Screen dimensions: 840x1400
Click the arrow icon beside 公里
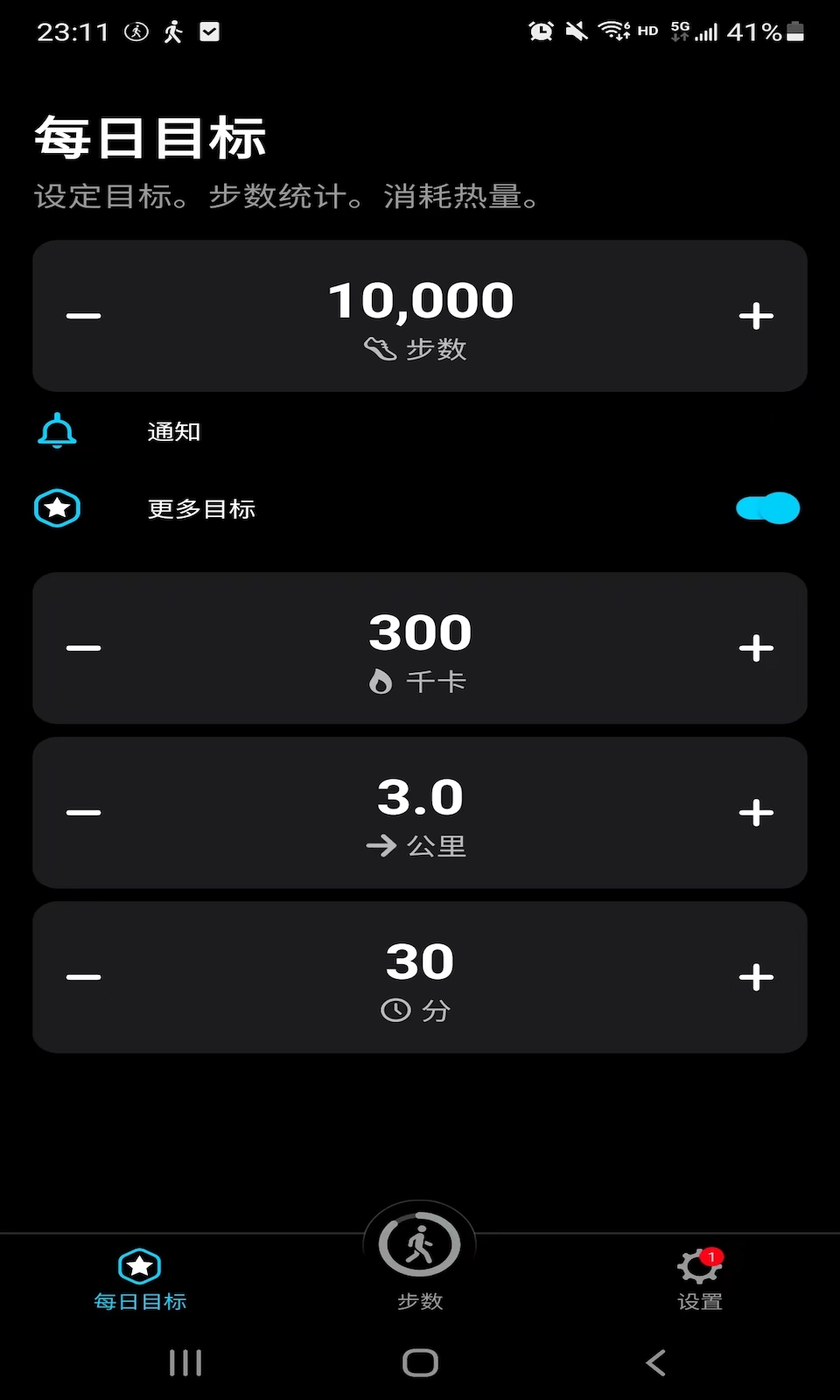coord(380,845)
